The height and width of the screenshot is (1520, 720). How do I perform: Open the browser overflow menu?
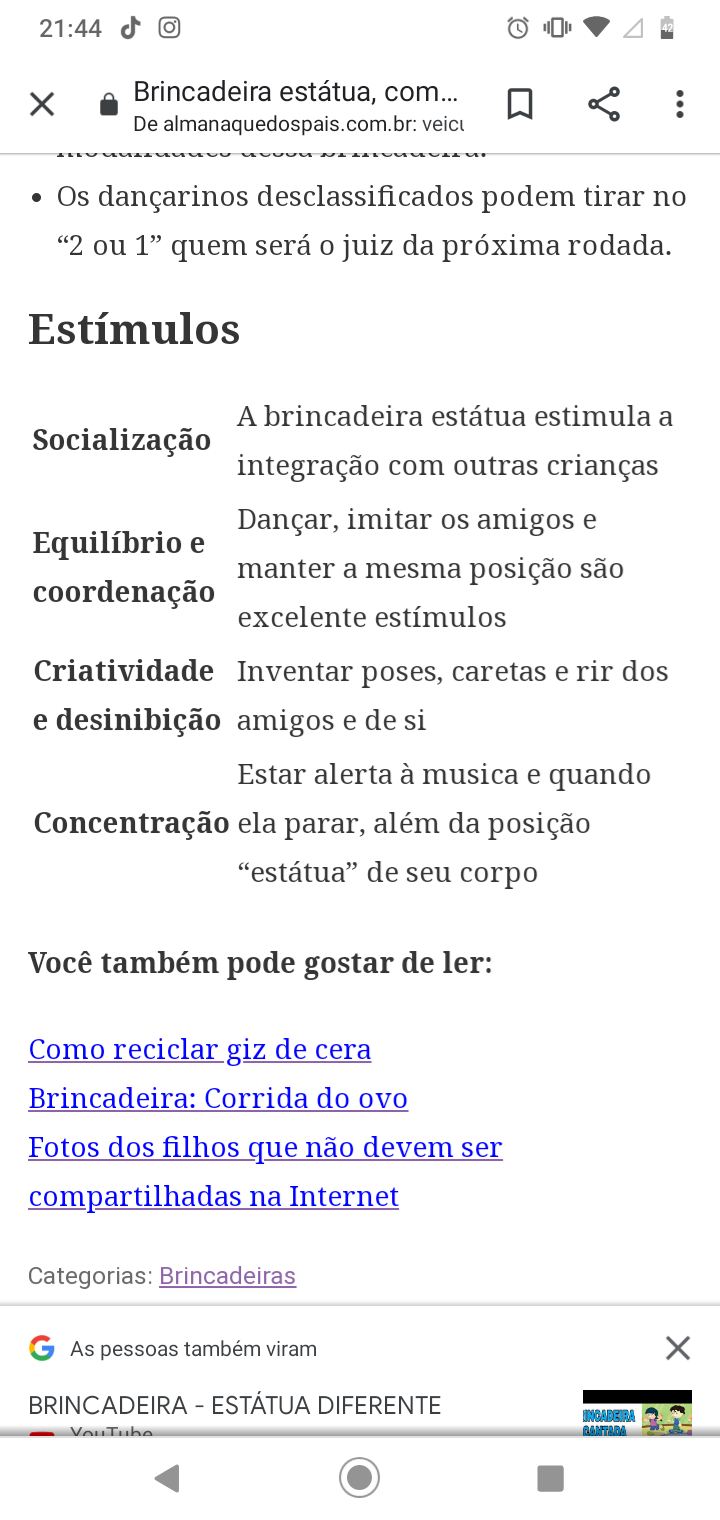click(x=680, y=104)
